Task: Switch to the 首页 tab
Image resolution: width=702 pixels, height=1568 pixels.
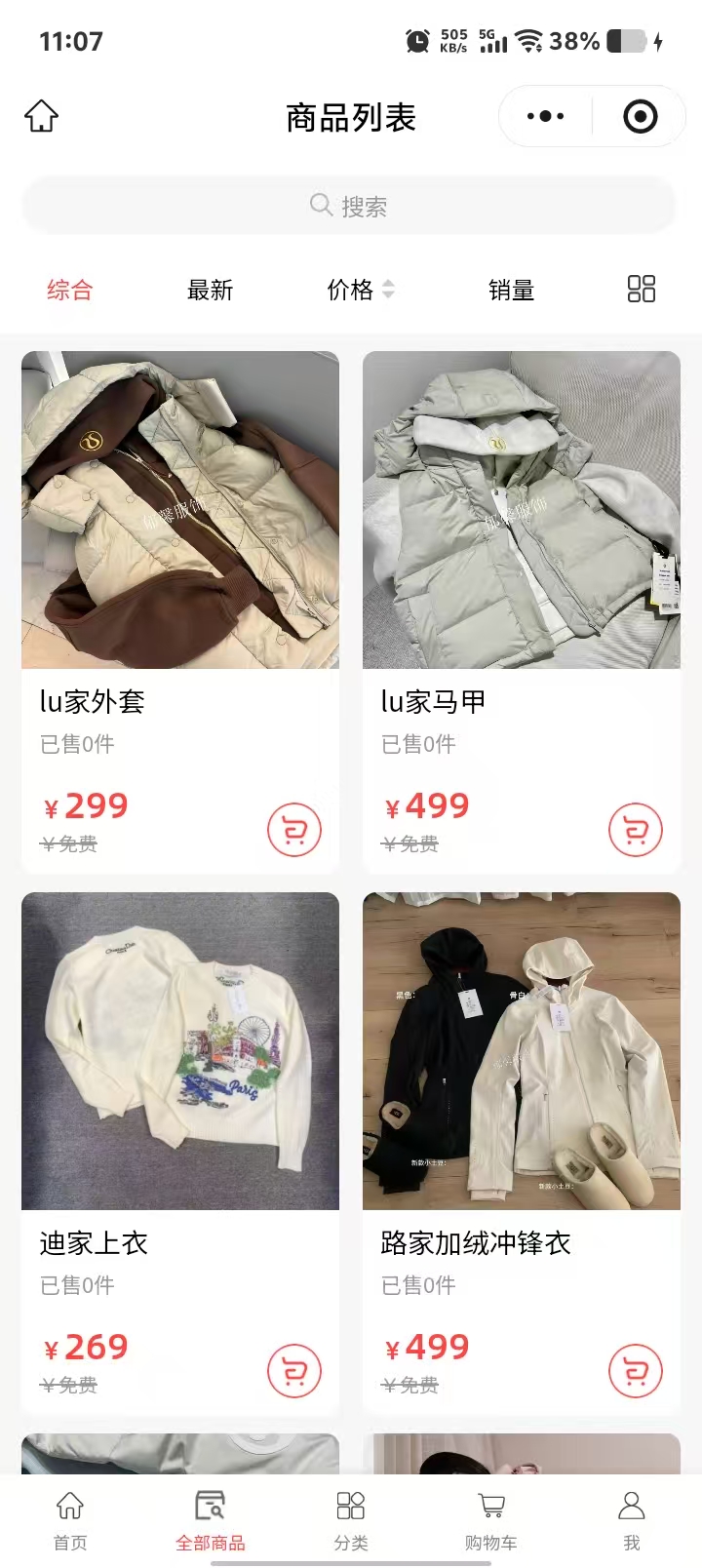Action: [70, 1519]
